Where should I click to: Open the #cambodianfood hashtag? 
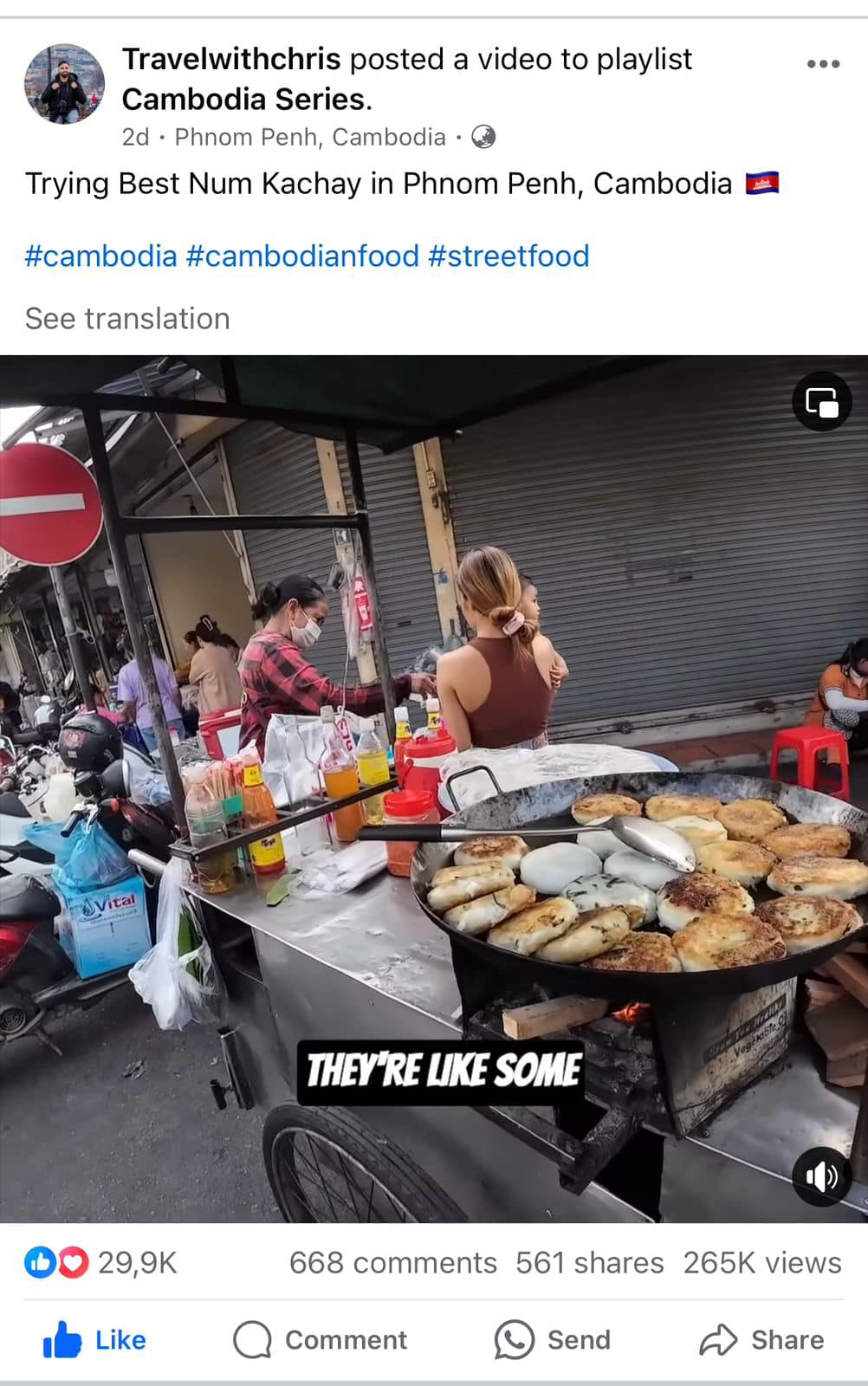point(302,256)
